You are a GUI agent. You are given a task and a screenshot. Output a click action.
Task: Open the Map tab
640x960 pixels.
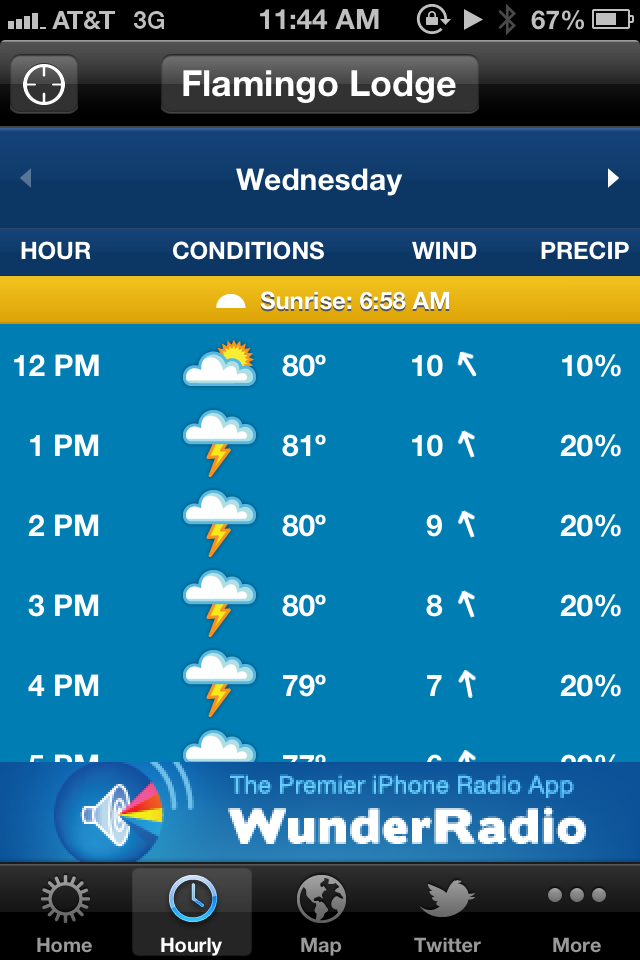coord(321,912)
